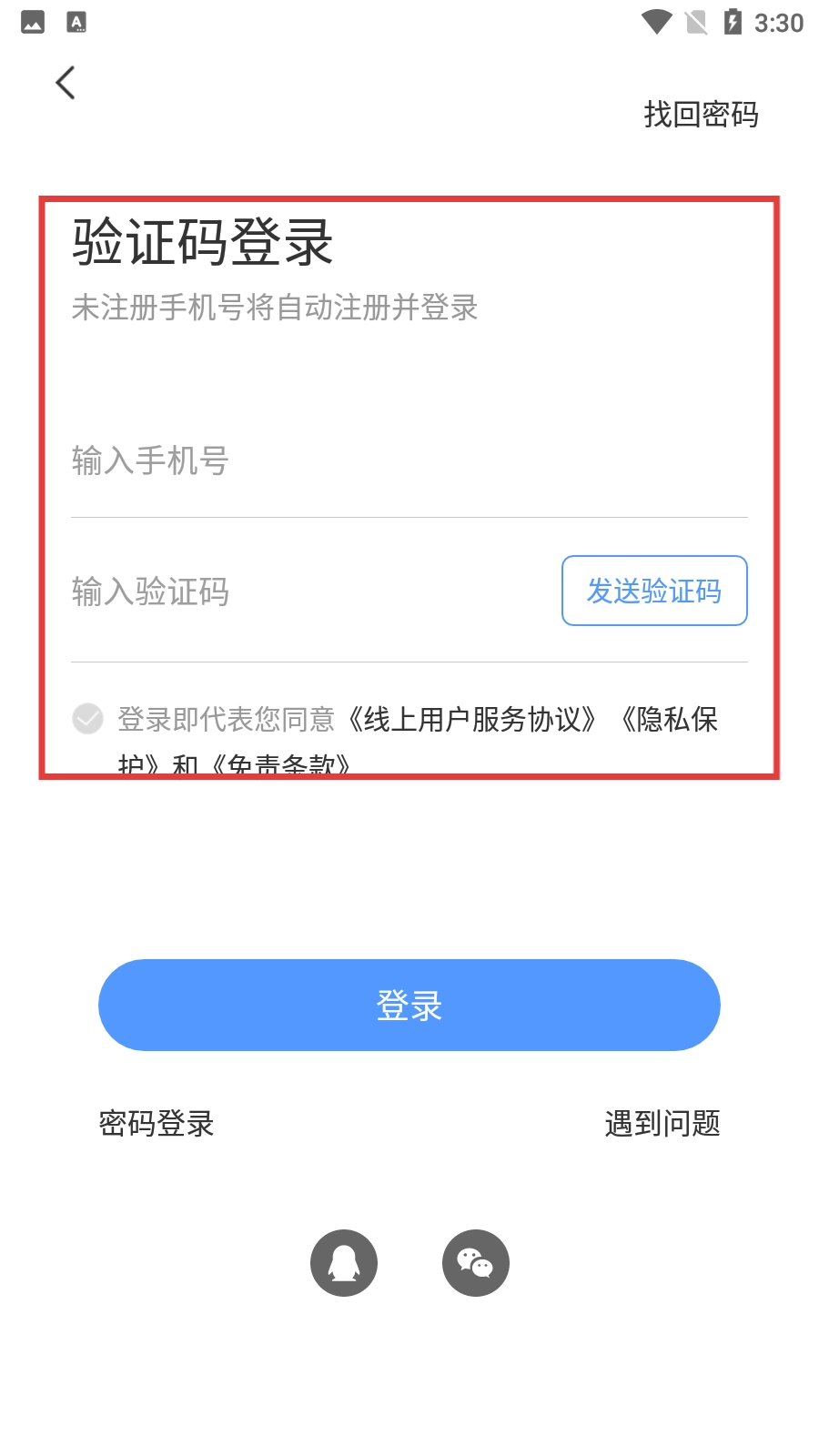Screen dimensions: 819x1456
Task: Switch to 密码登录 password login
Action: coord(157,1124)
